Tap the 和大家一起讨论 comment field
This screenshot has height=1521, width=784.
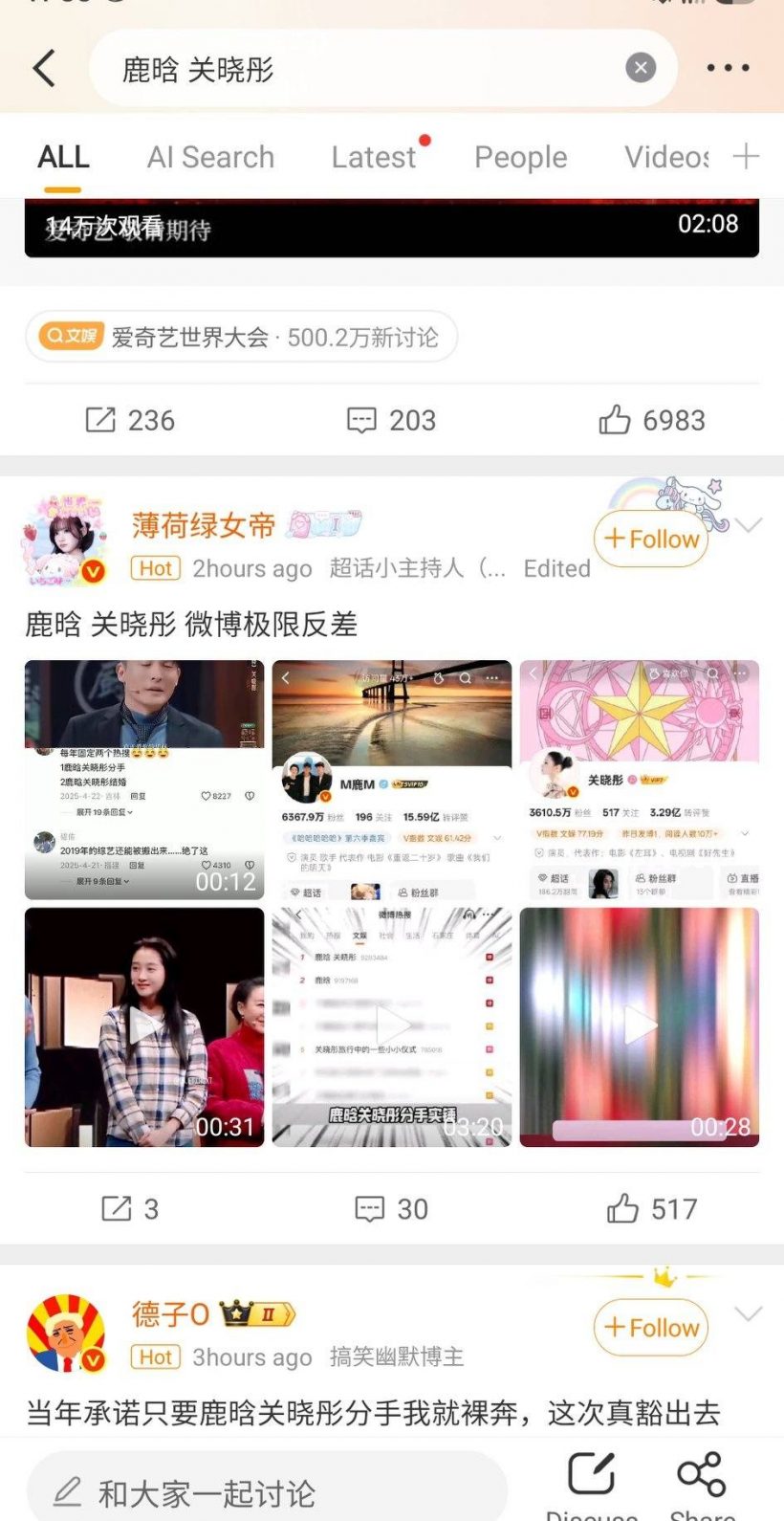(x=266, y=1492)
